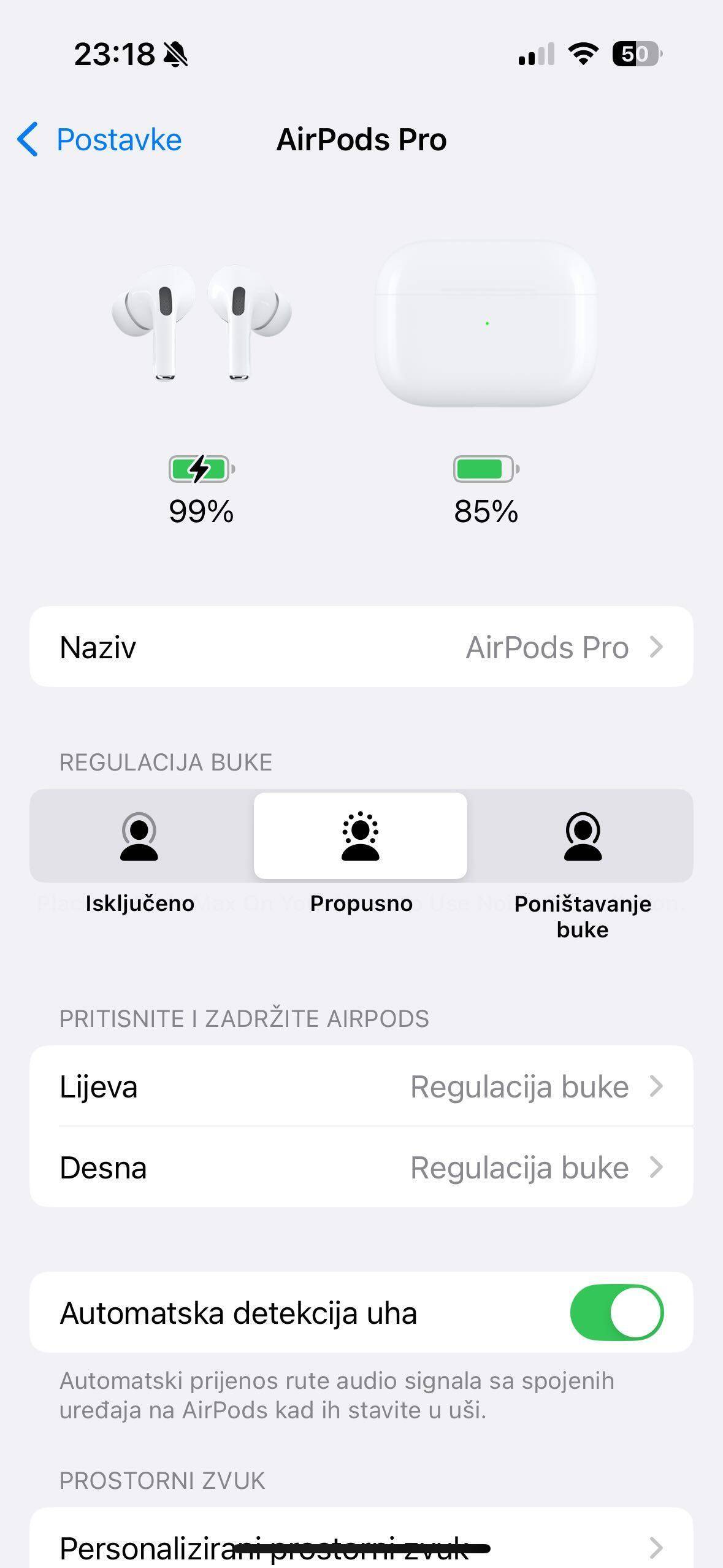723x1568 pixels.
Task: Open Personalizirani prostorni zvuk
Action: (x=361, y=1545)
